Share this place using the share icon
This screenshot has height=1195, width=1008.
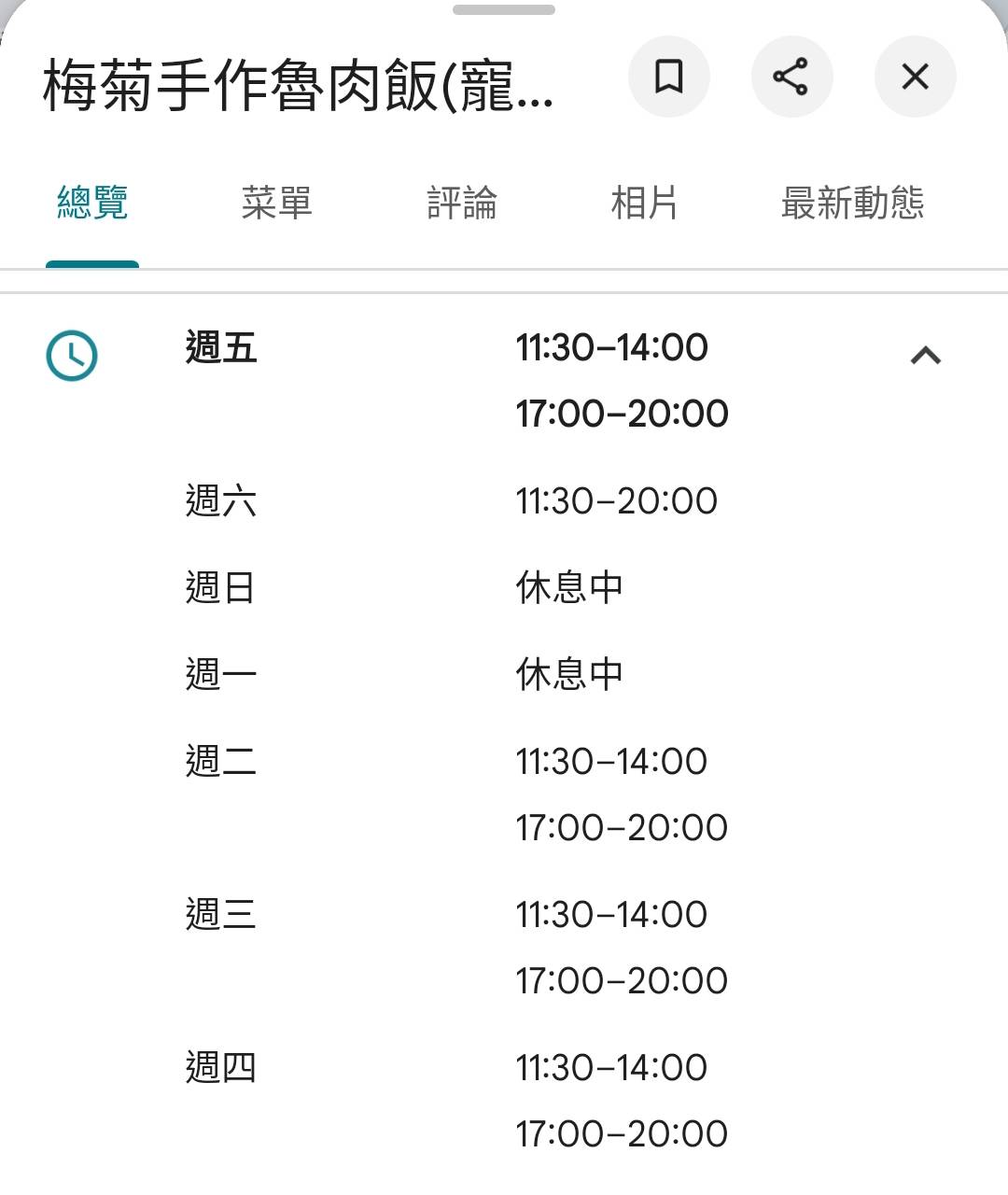pyautogui.click(x=791, y=77)
